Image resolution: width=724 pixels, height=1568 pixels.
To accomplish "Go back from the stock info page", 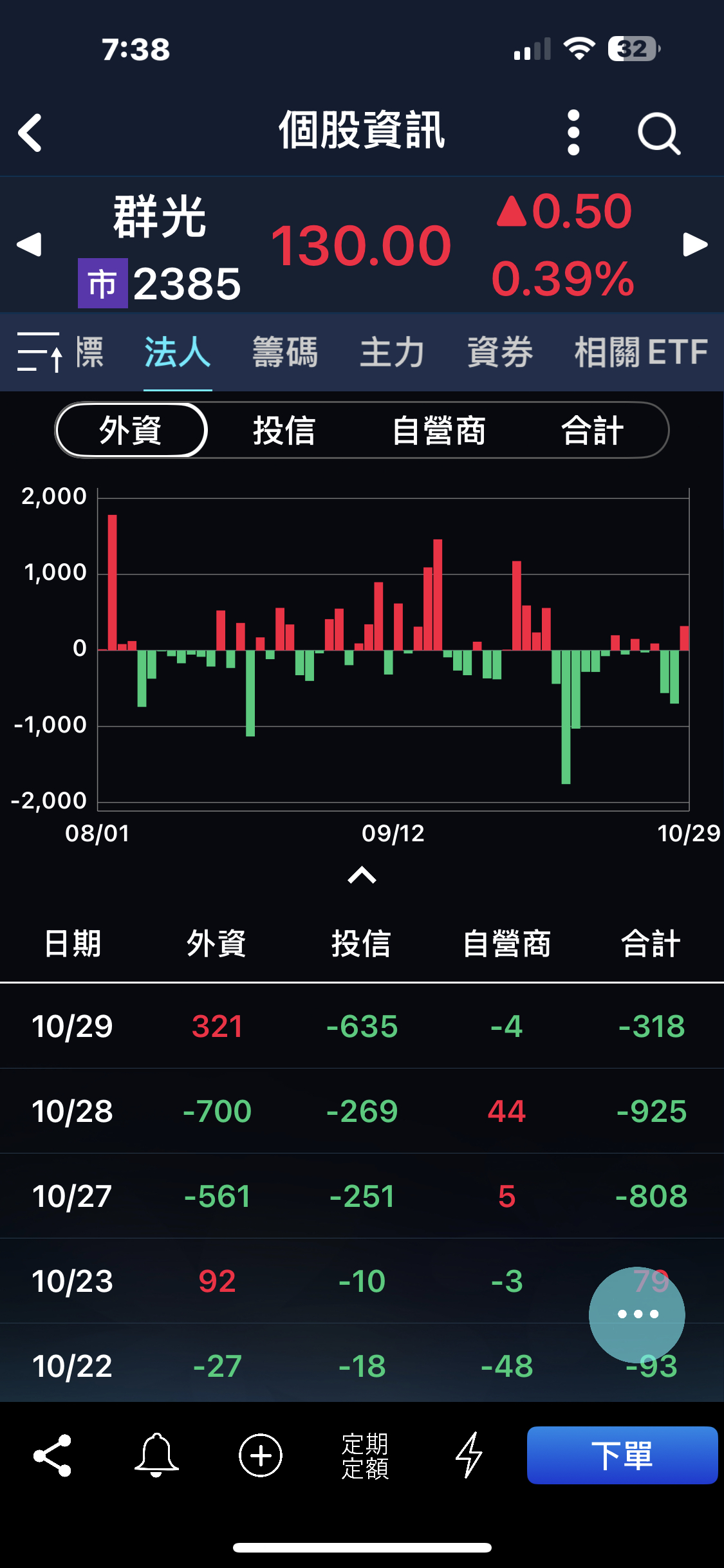I will 30,133.
